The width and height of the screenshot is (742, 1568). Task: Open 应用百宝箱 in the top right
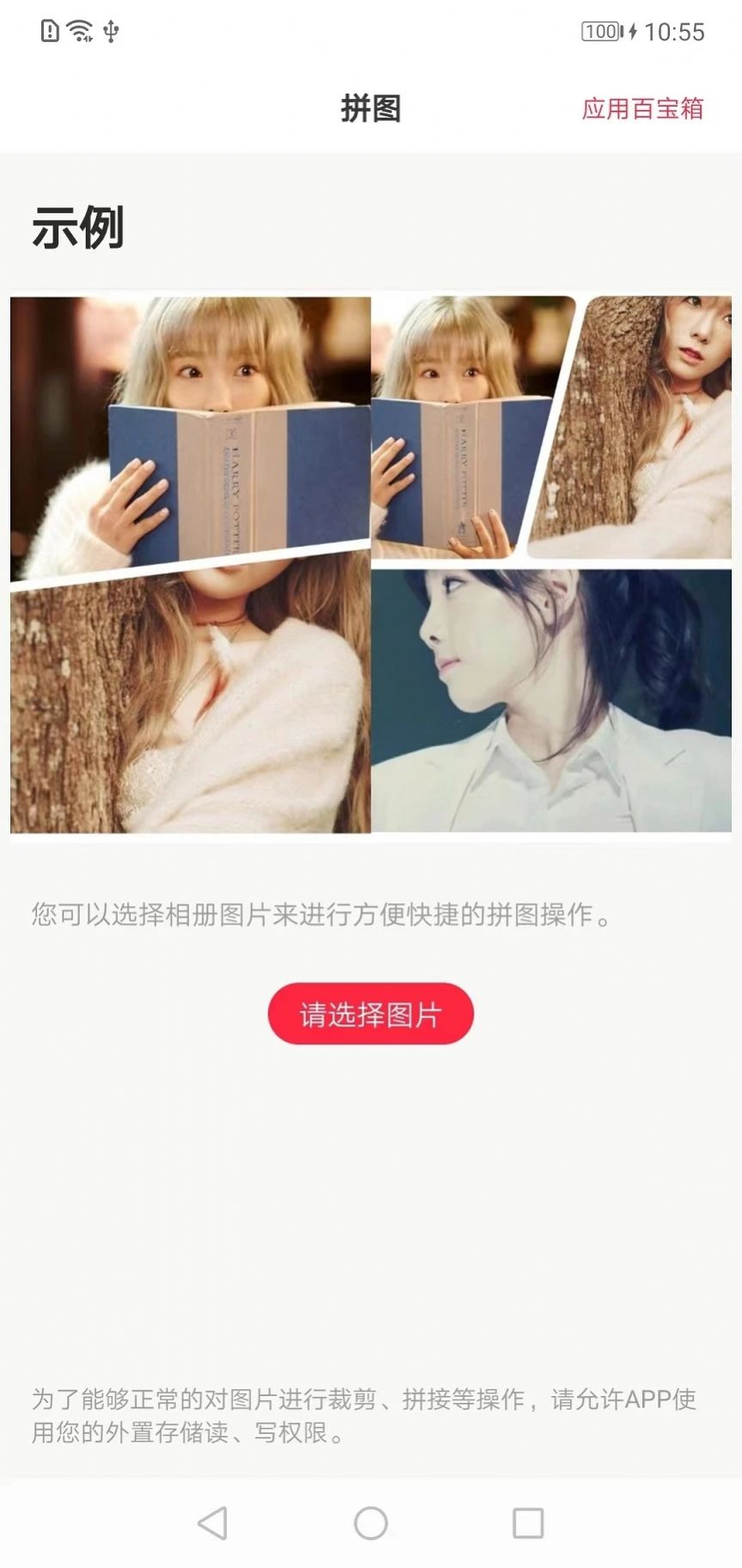pos(642,108)
